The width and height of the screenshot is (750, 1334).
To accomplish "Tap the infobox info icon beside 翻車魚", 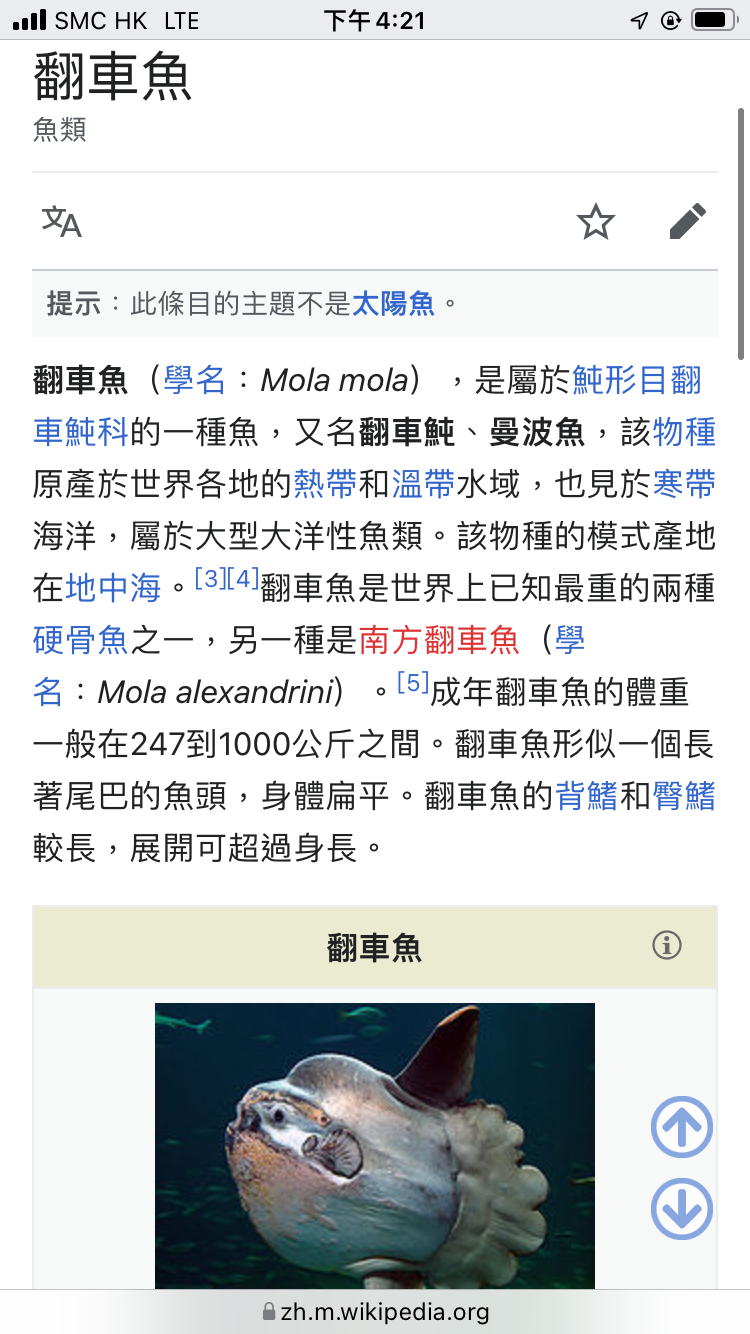I will [667, 945].
